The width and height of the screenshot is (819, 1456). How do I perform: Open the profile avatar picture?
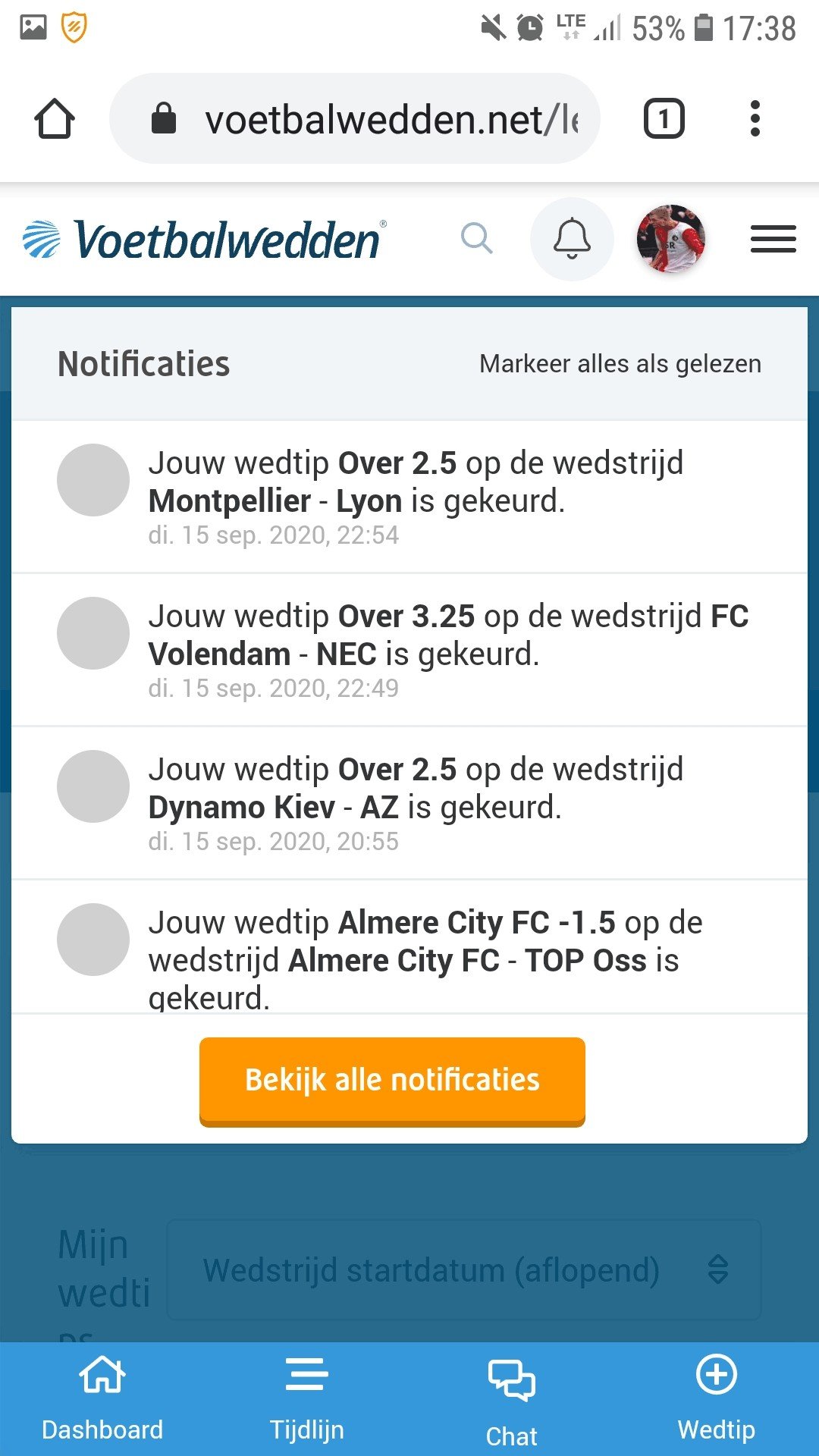point(671,239)
